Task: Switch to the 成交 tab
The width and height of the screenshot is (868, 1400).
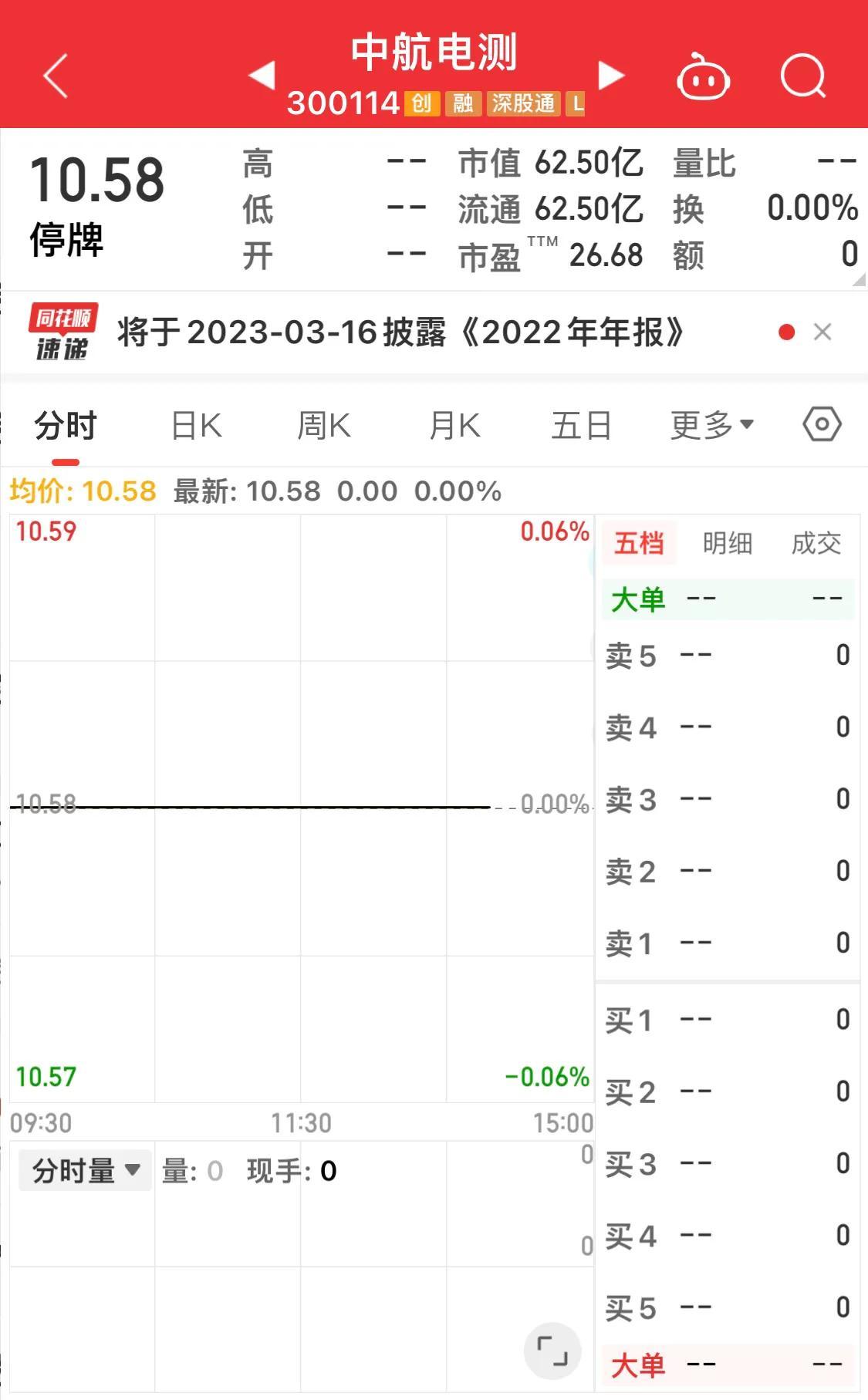Action: (x=816, y=543)
